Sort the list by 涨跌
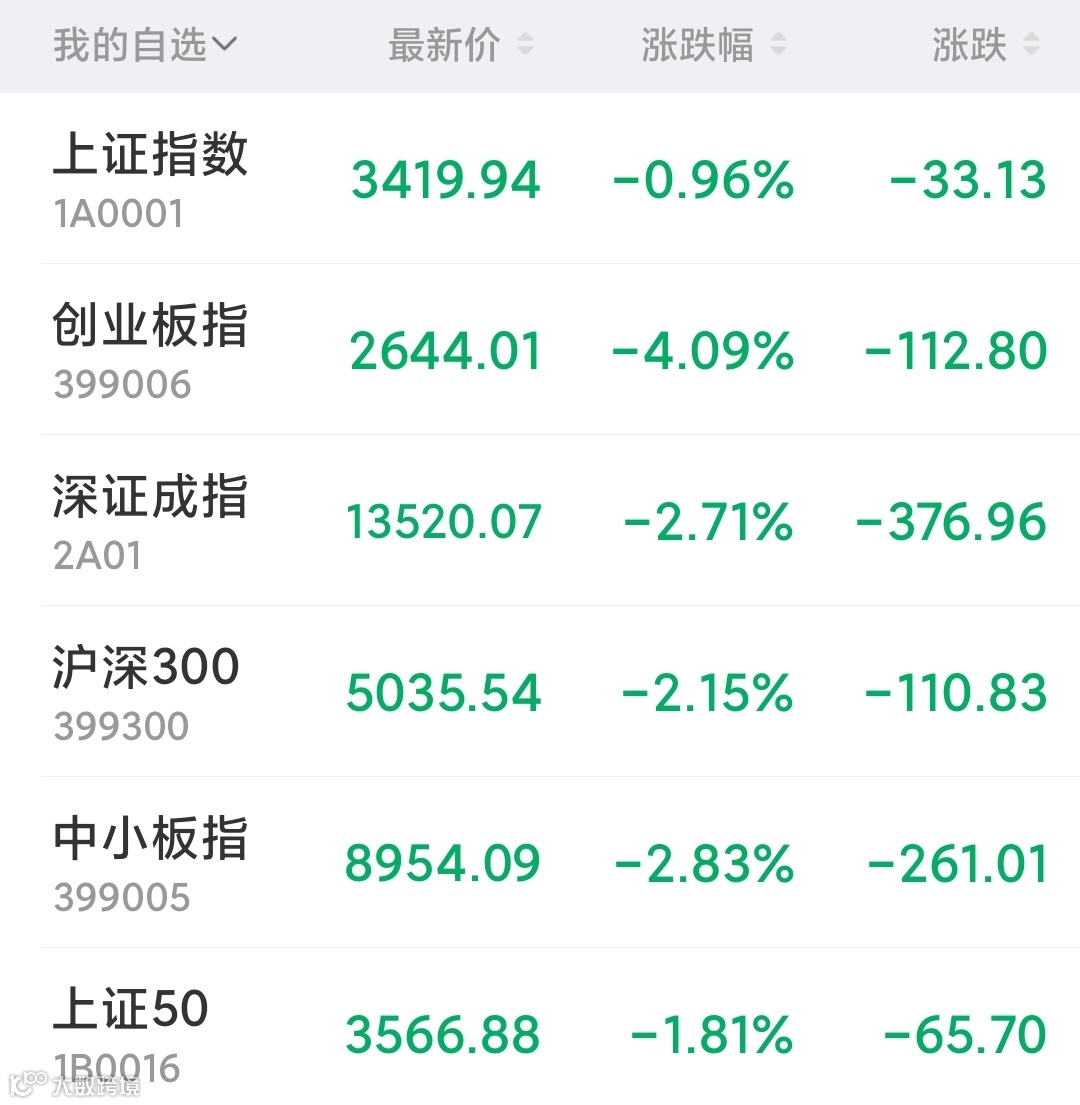The height and width of the screenshot is (1105, 1080). [x=985, y=45]
